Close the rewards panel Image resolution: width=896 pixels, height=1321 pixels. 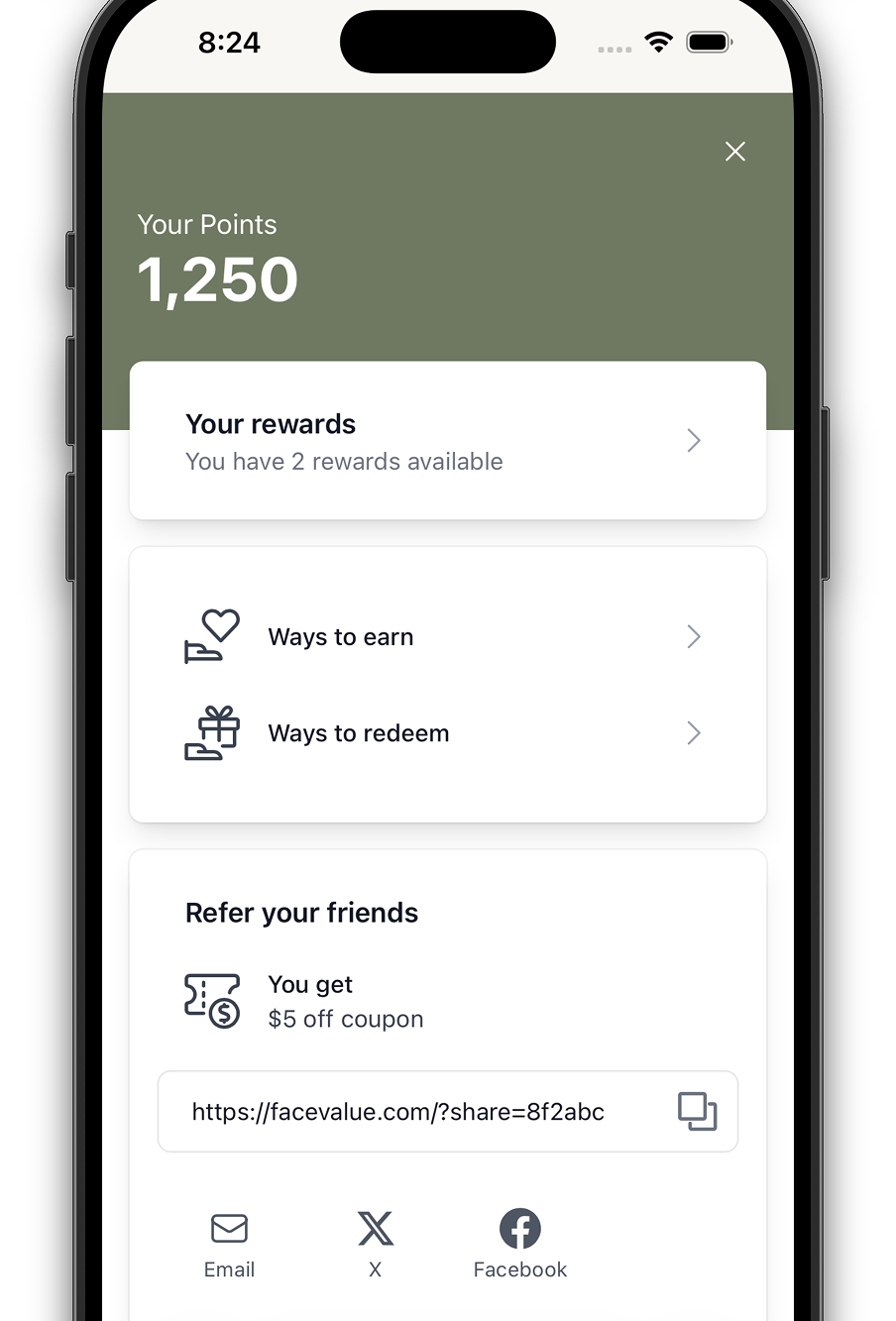coord(734,152)
